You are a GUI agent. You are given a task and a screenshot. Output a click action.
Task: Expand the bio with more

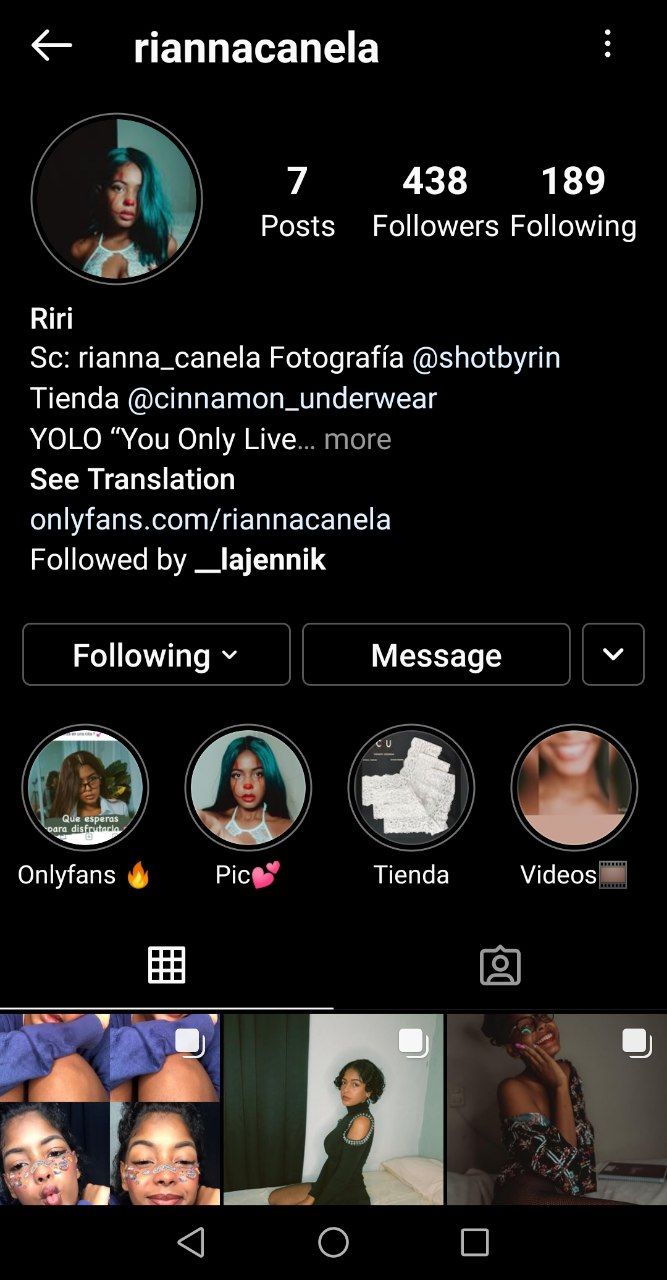(357, 439)
